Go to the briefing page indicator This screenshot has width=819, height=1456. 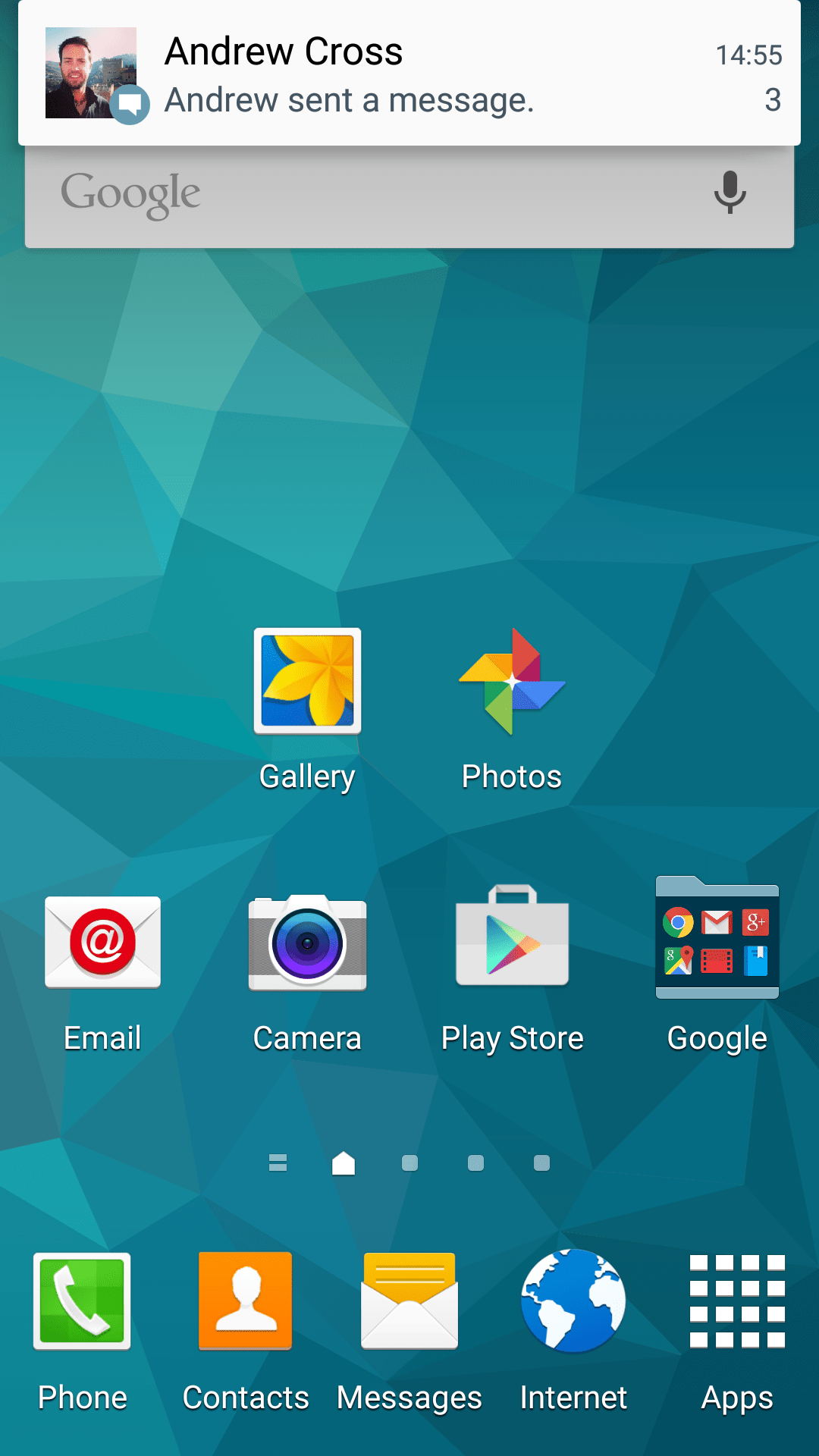(278, 1163)
